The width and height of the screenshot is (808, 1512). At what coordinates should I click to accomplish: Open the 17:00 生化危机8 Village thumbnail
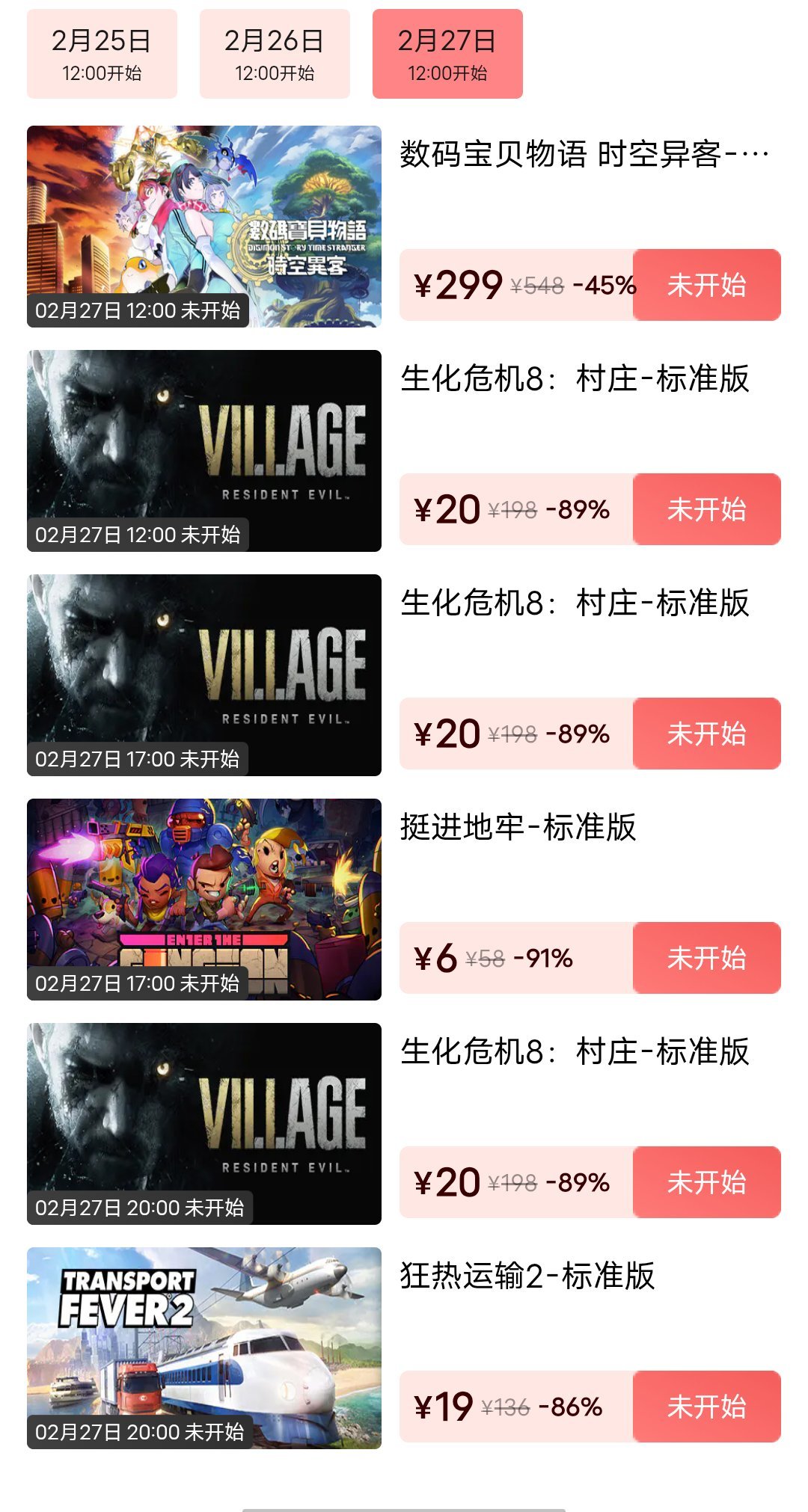coord(204,674)
